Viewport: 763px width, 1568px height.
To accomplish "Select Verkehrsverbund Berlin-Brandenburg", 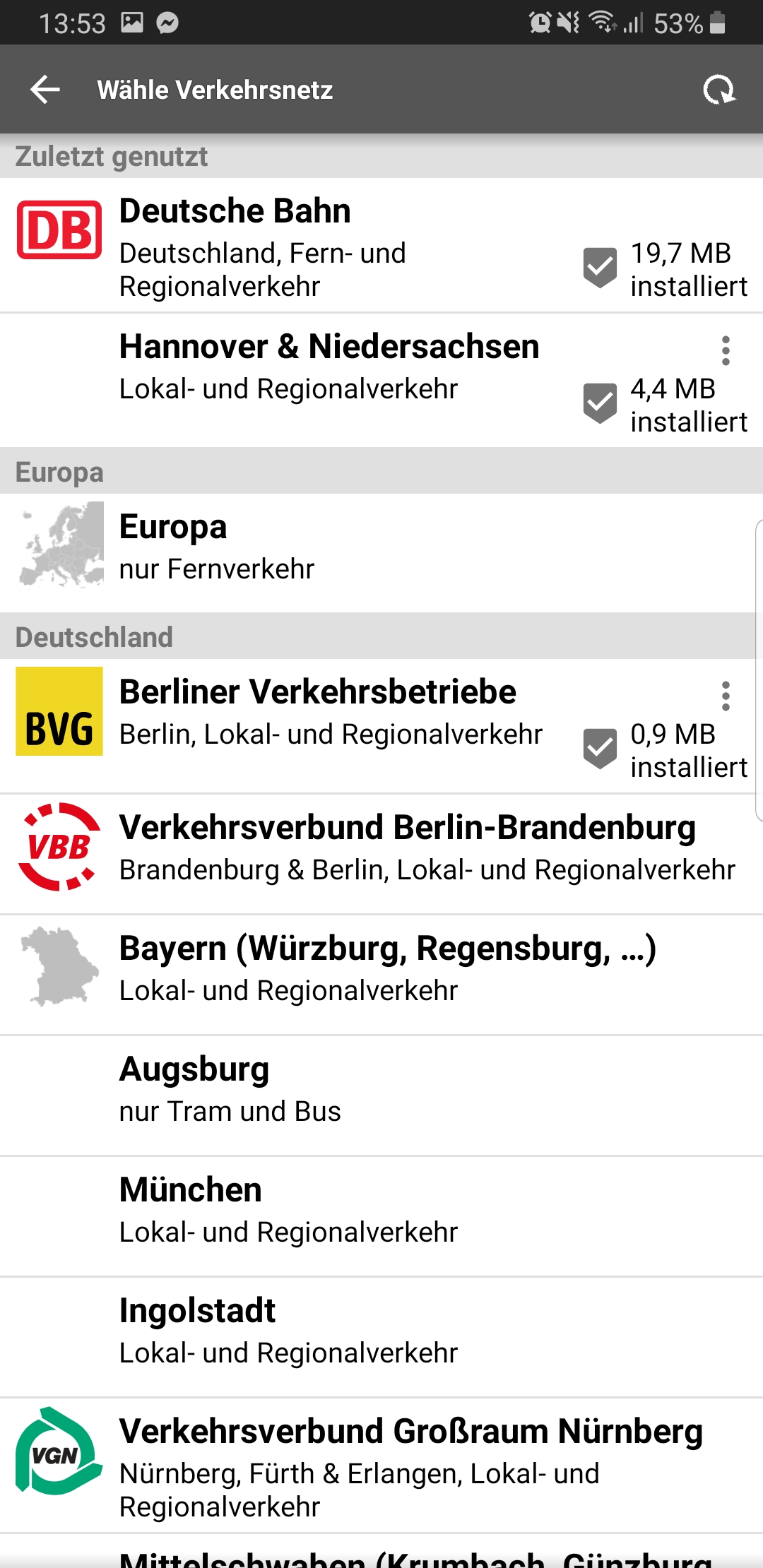I will (x=407, y=848).
